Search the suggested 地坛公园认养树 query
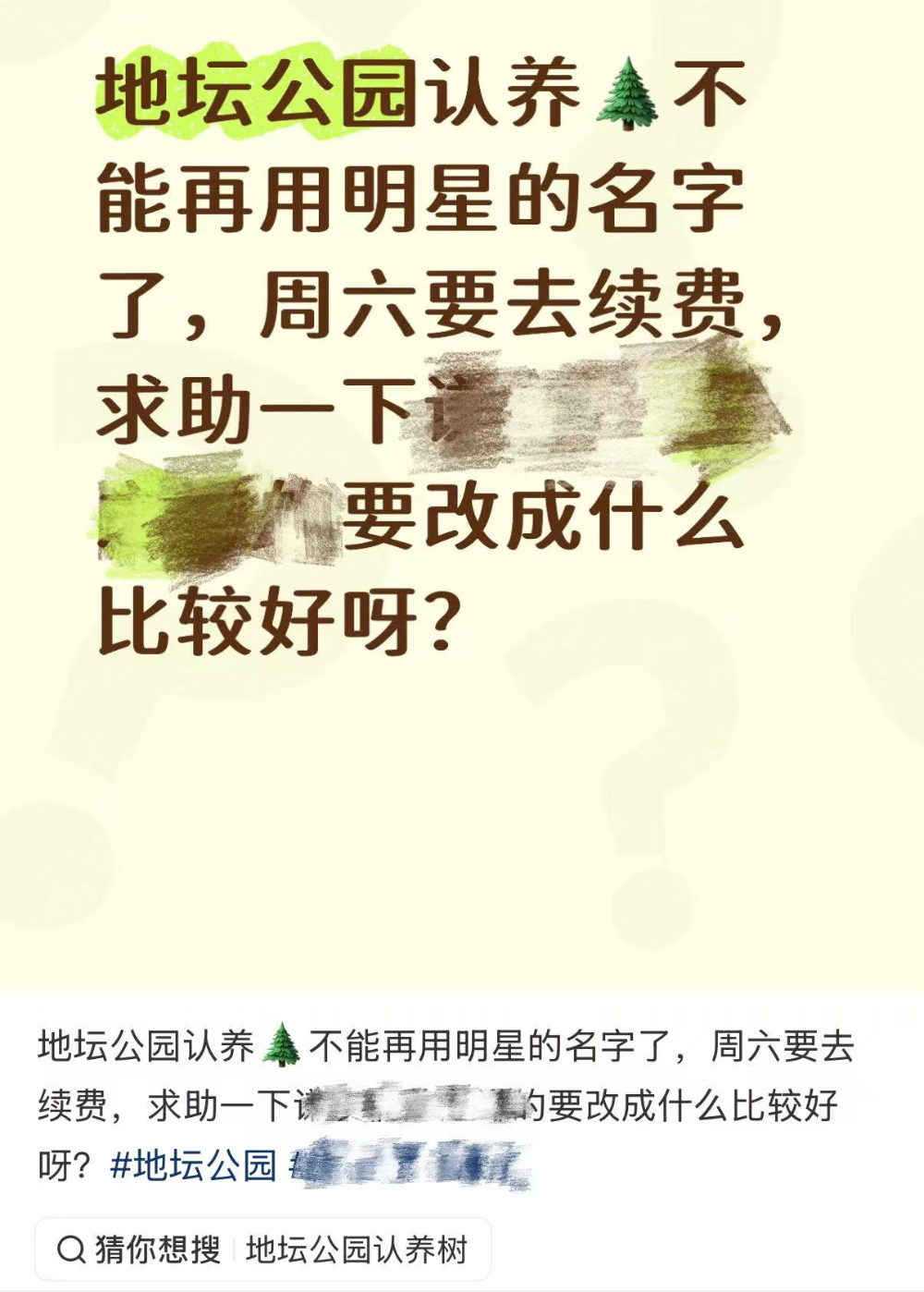The width and height of the screenshot is (924, 1292). click(x=356, y=1249)
